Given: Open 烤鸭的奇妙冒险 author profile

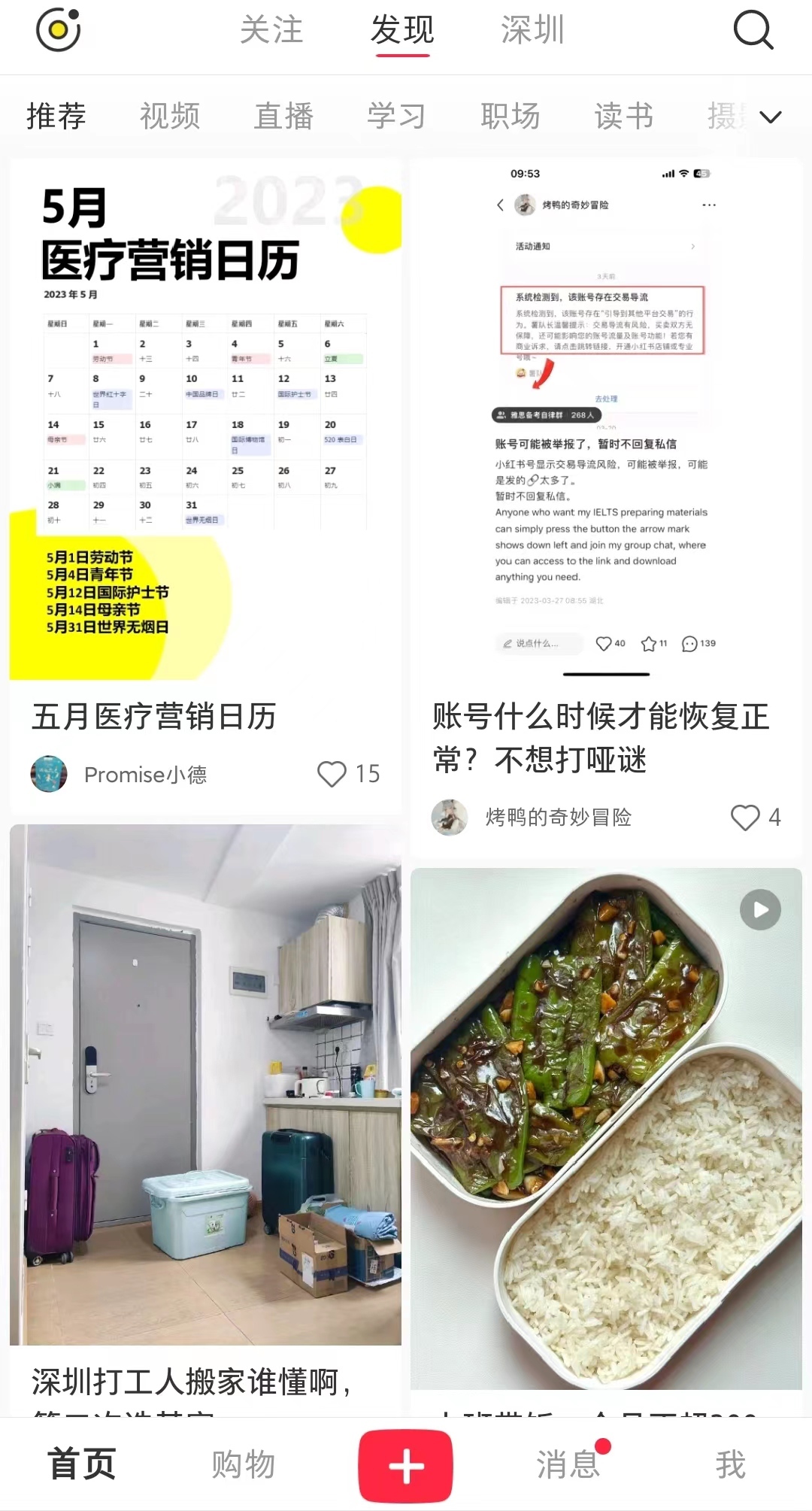Looking at the screenshot, I should (x=557, y=818).
